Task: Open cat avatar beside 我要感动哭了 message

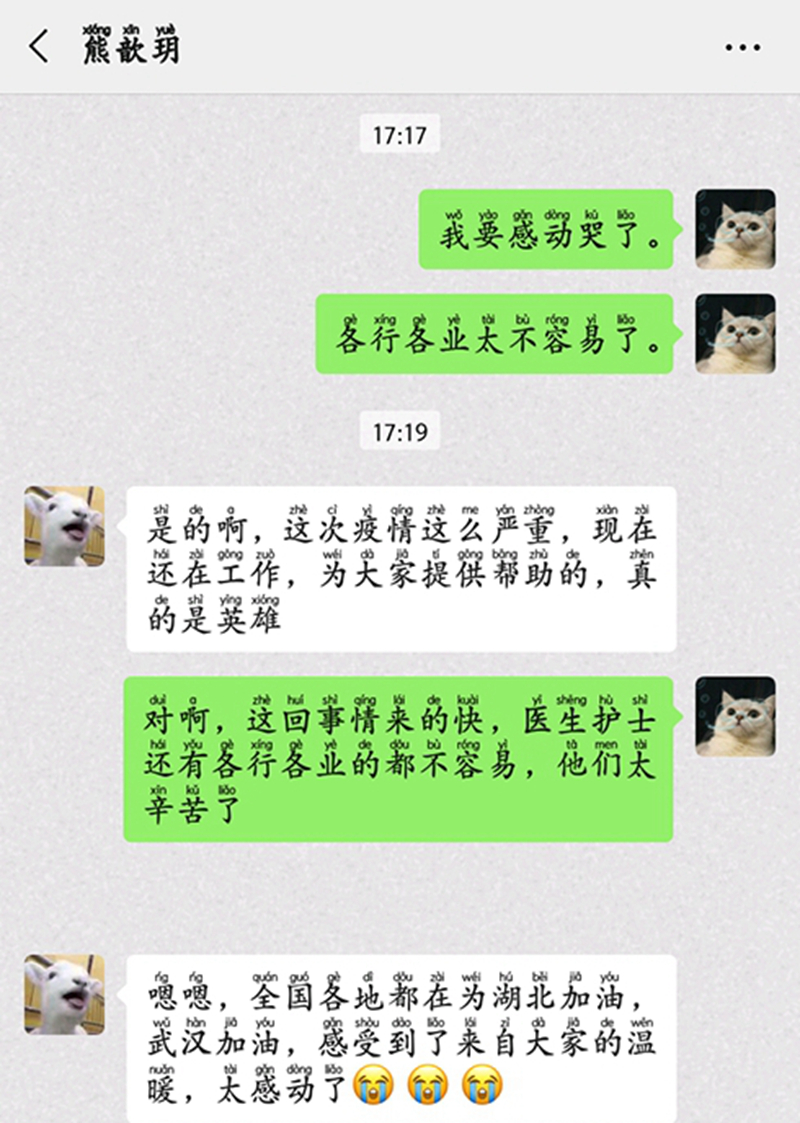Action: click(x=735, y=229)
